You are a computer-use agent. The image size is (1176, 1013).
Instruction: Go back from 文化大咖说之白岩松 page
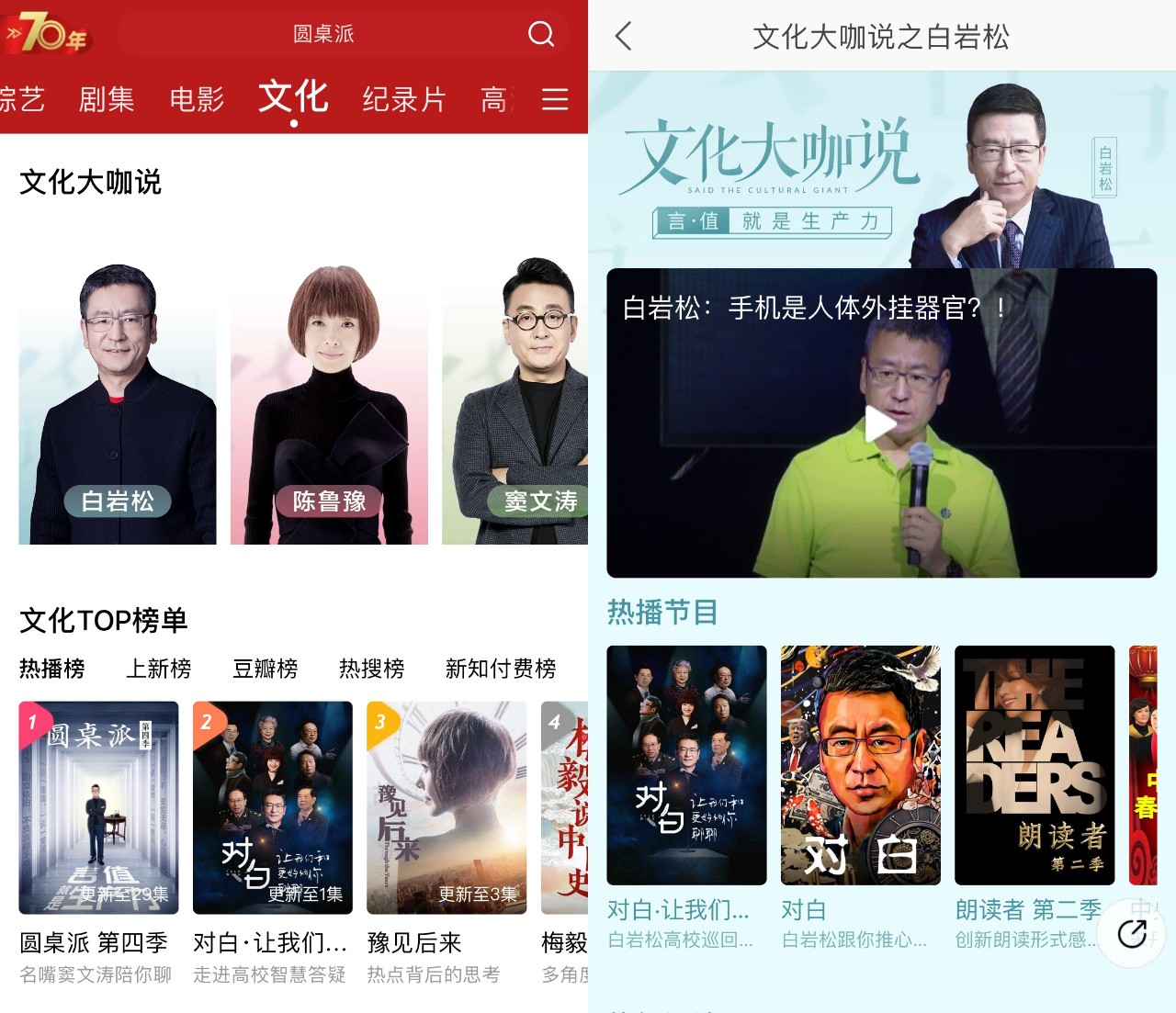click(624, 37)
